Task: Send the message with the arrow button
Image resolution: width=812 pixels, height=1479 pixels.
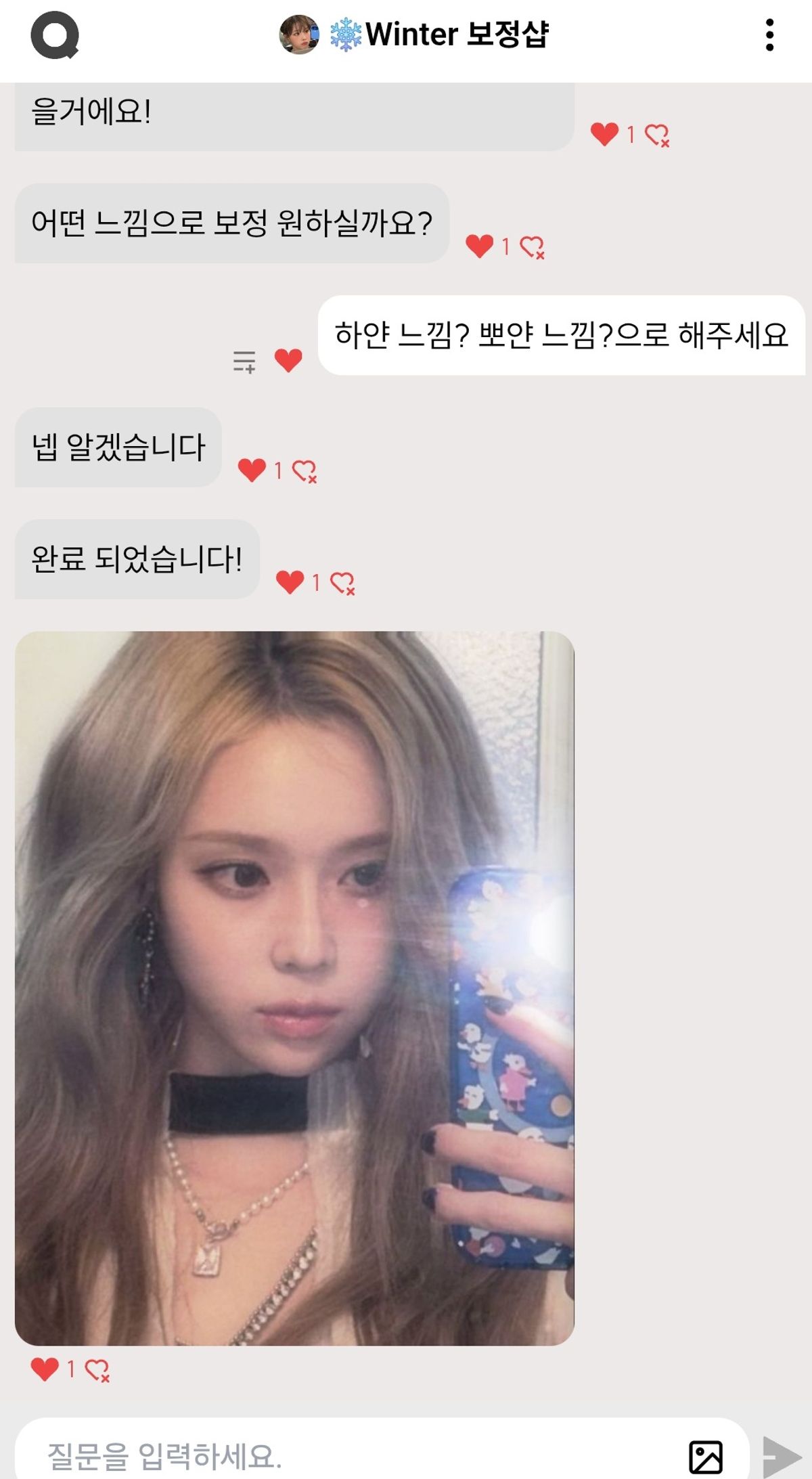Action: coord(782,1456)
